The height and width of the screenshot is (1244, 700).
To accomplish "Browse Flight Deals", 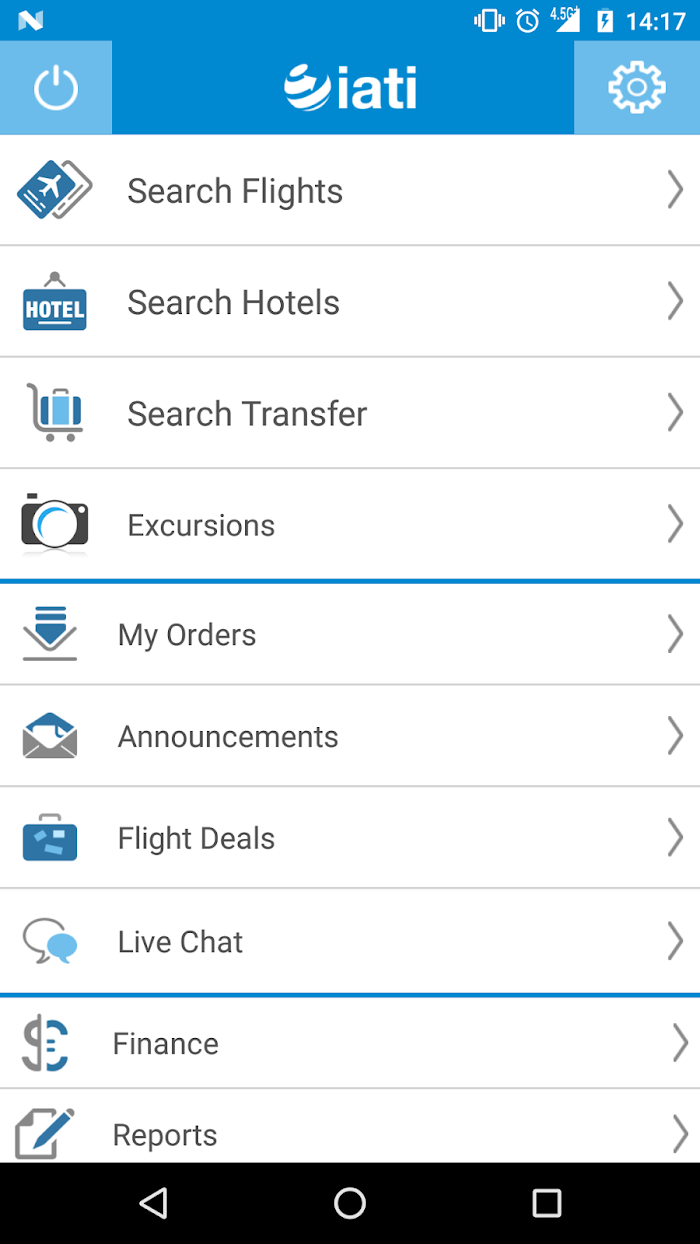I will [350, 838].
